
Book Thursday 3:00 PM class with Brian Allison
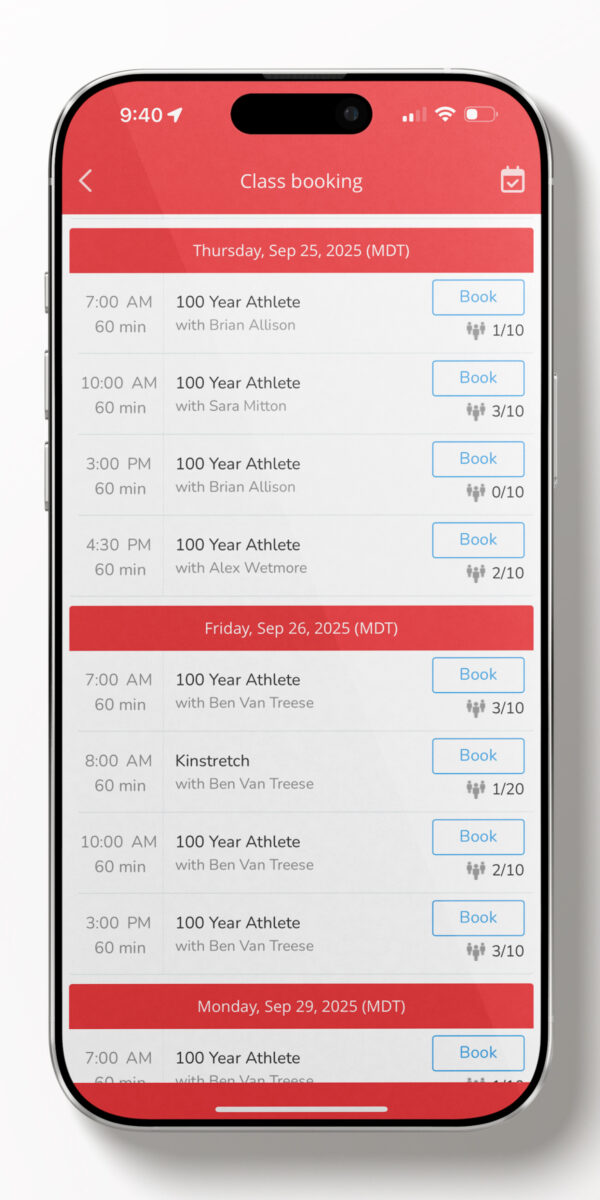[478, 459]
